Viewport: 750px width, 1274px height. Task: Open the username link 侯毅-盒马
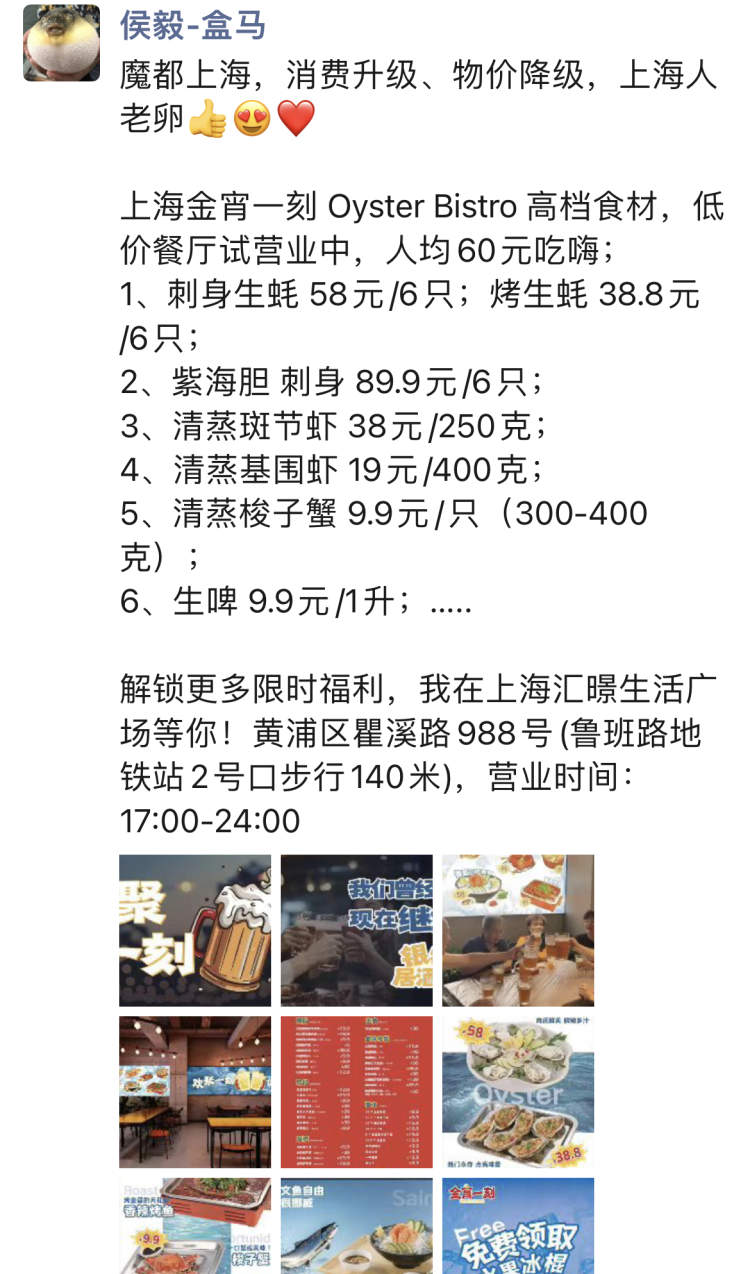(x=193, y=23)
